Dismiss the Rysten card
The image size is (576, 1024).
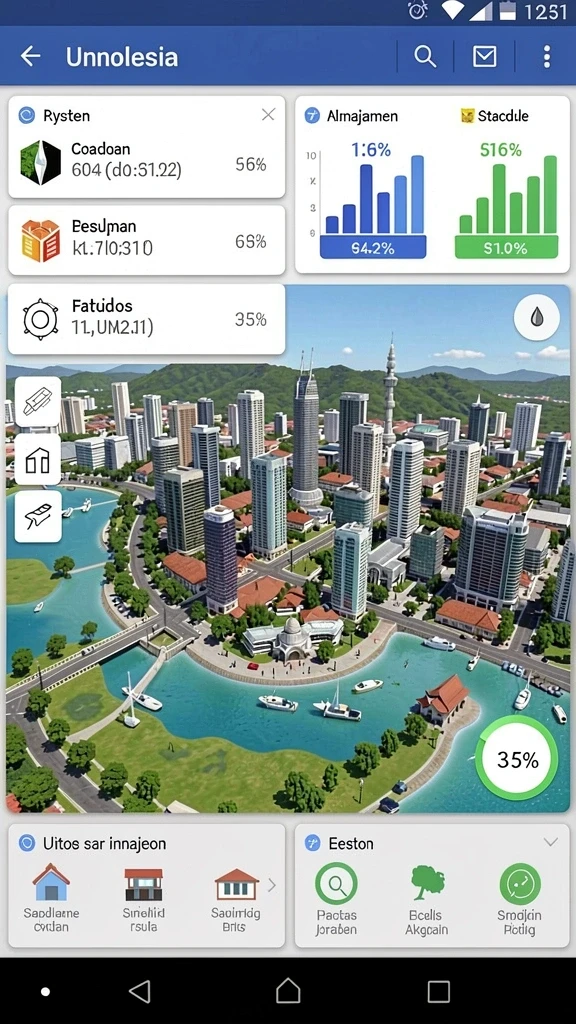[x=268, y=115]
